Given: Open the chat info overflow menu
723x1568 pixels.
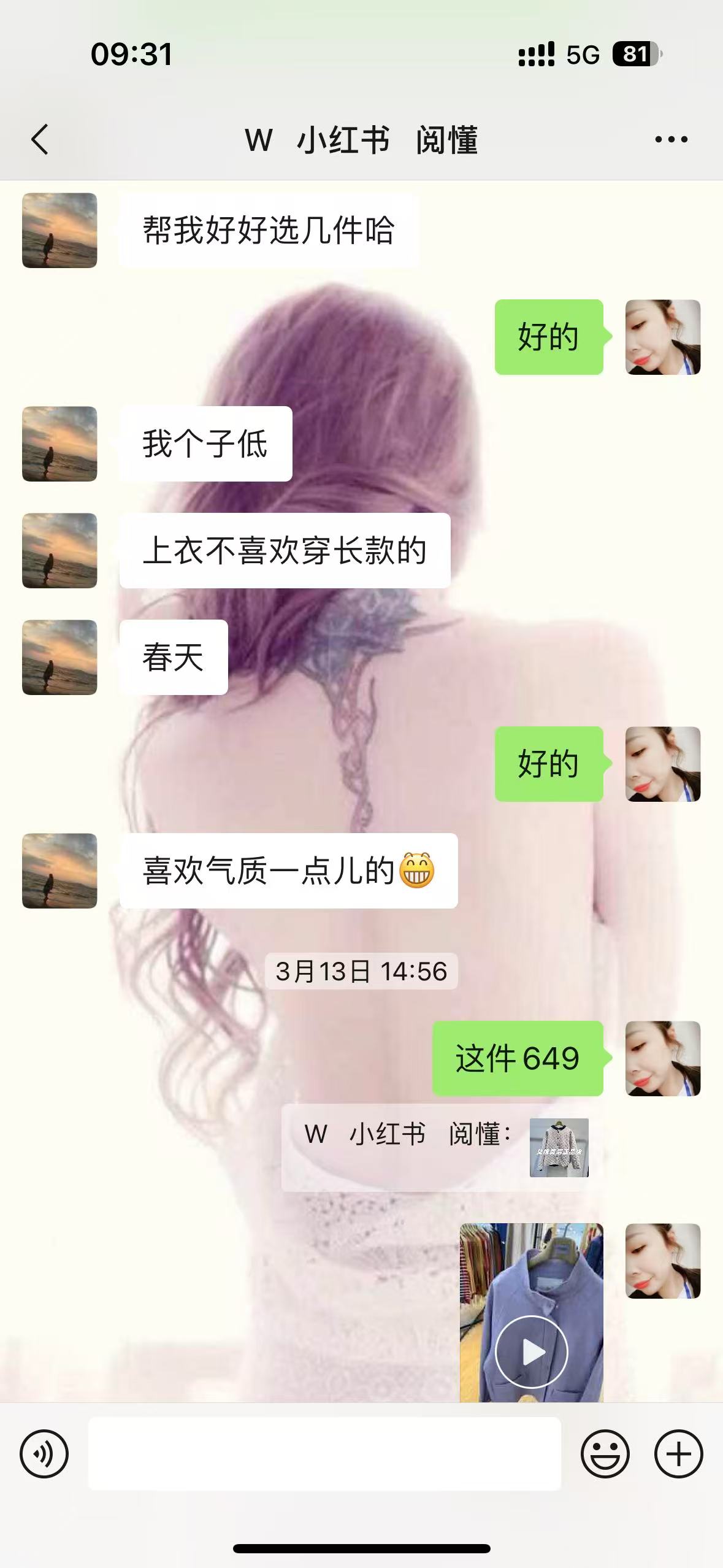Looking at the screenshot, I should coord(671,140).
